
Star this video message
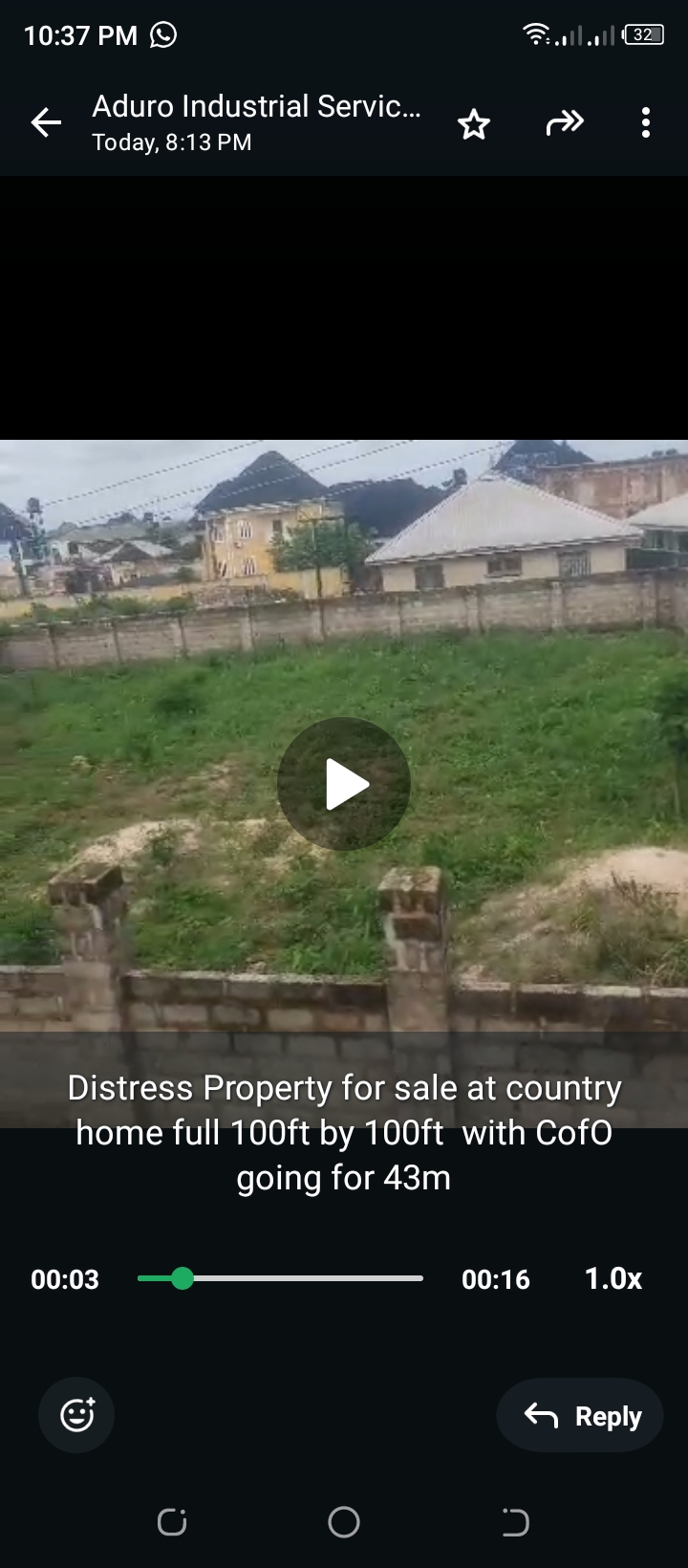coord(474,123)
